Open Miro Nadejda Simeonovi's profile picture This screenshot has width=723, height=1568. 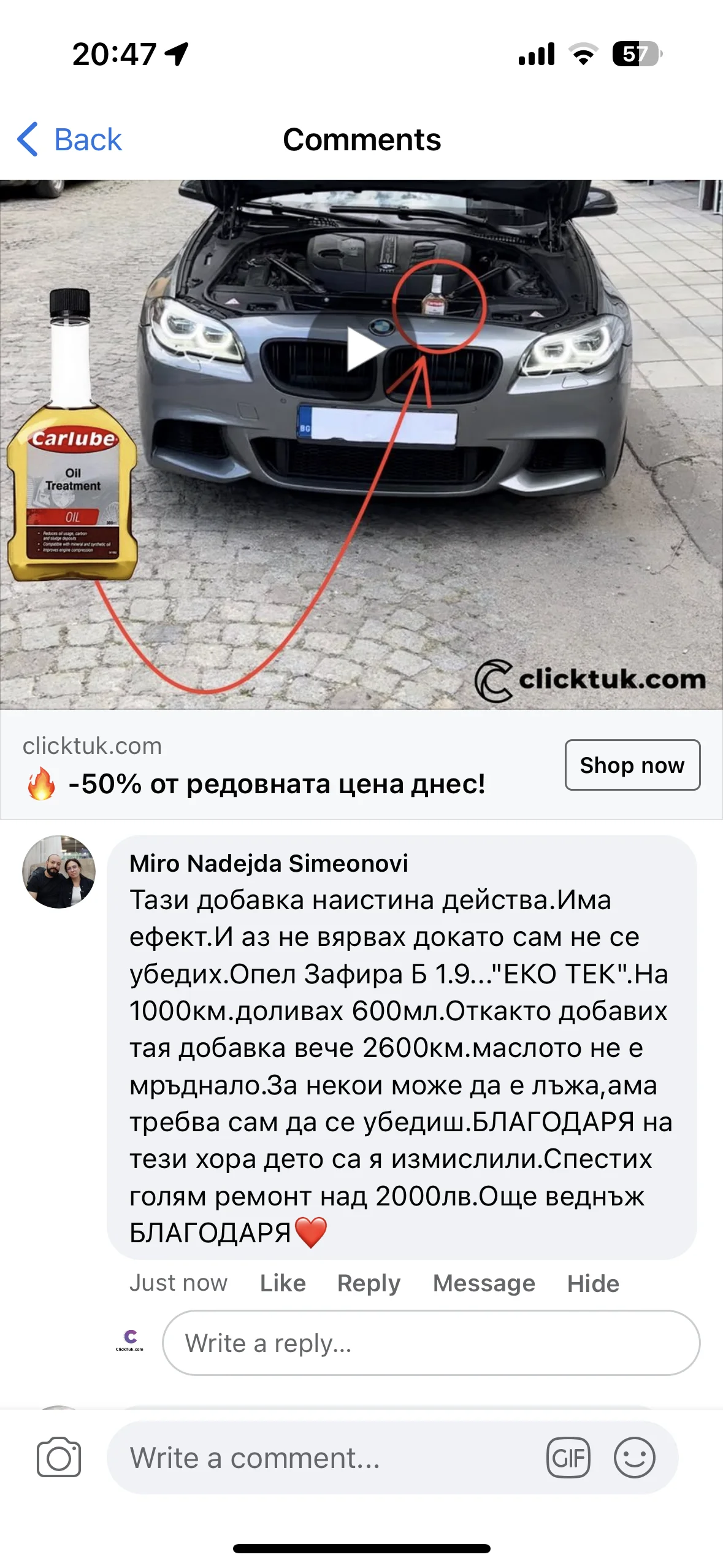[59, 871]
